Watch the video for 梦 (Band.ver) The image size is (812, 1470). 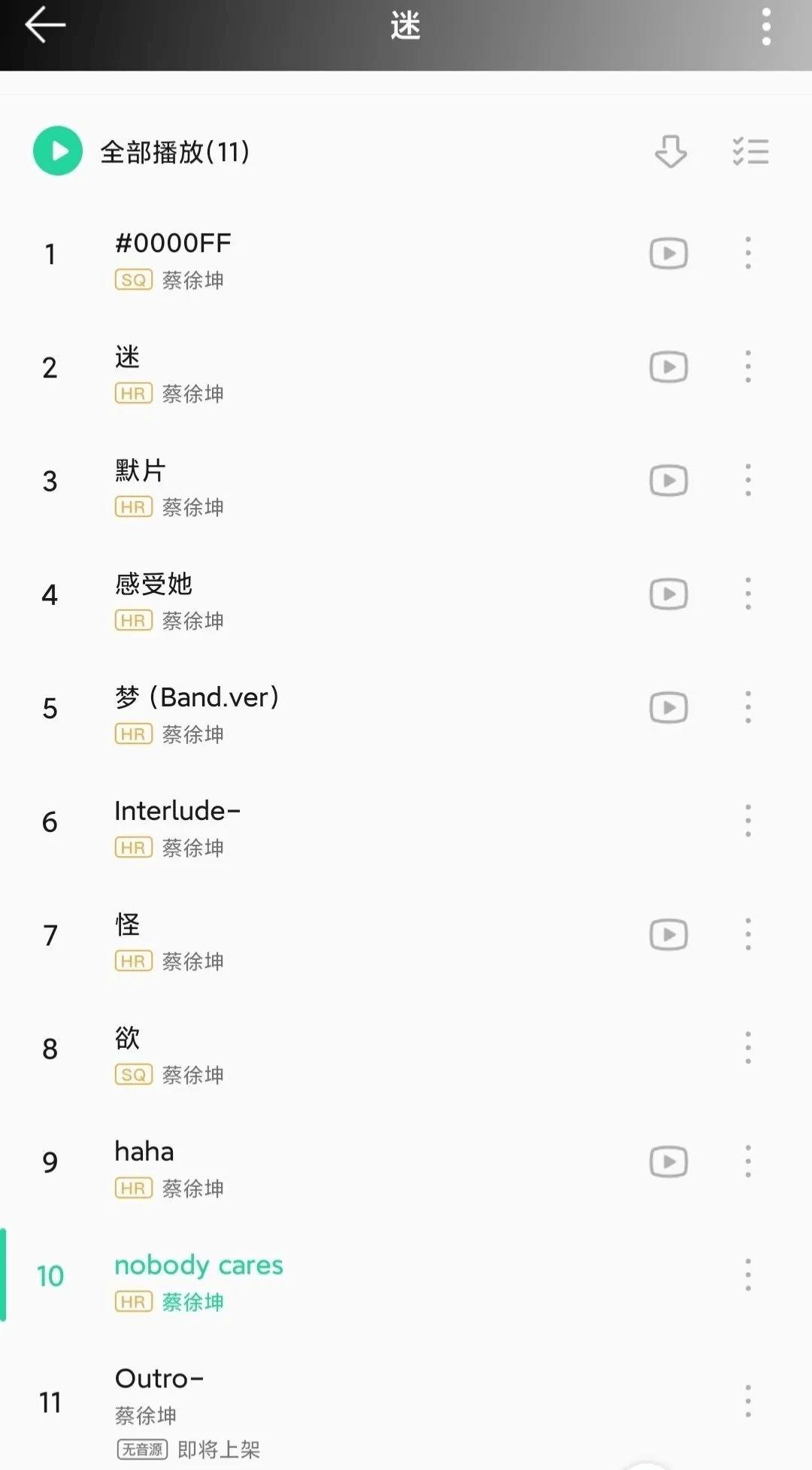tap(668, 708)
